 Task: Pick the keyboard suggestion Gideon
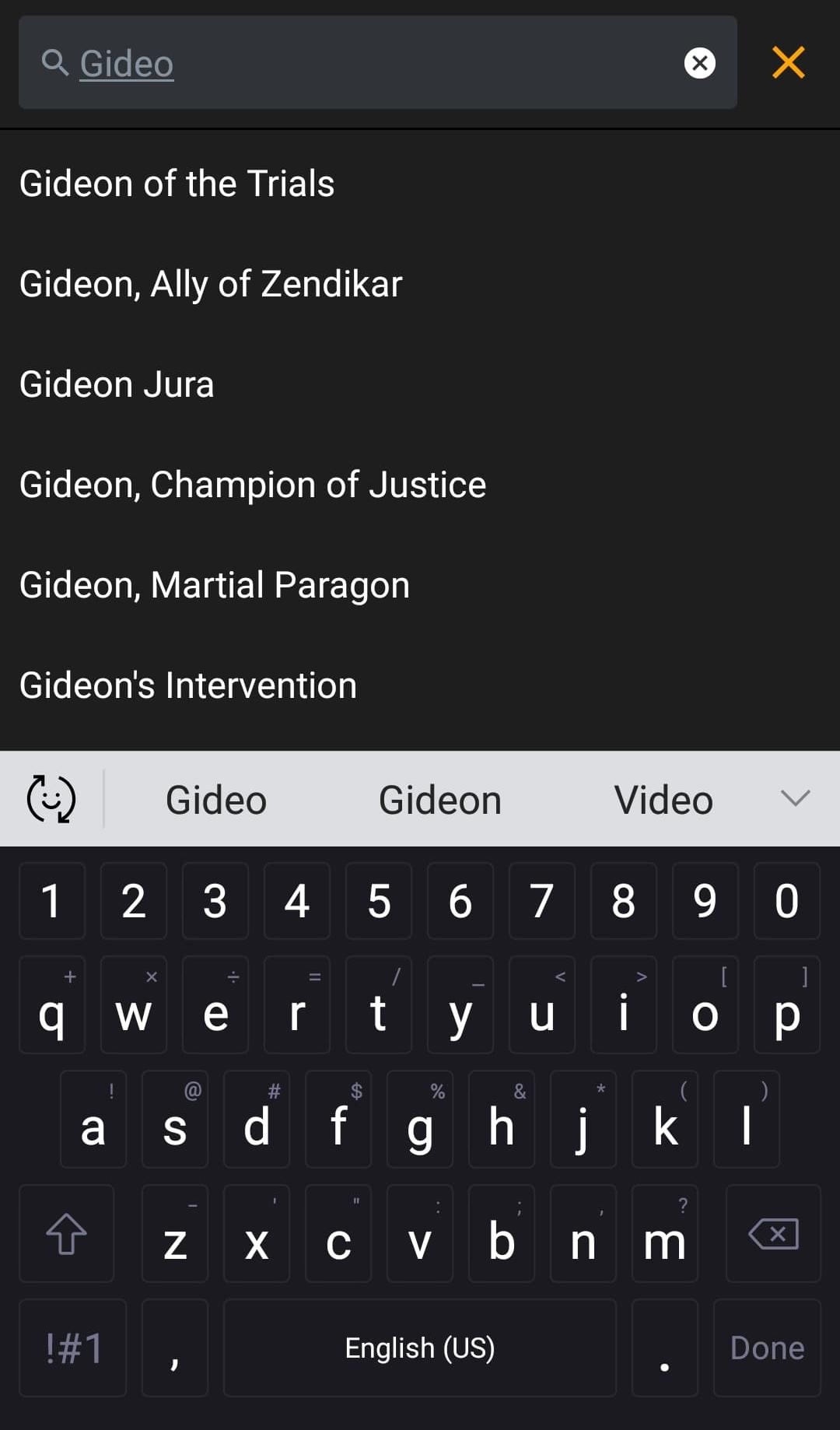click(439, 800)
